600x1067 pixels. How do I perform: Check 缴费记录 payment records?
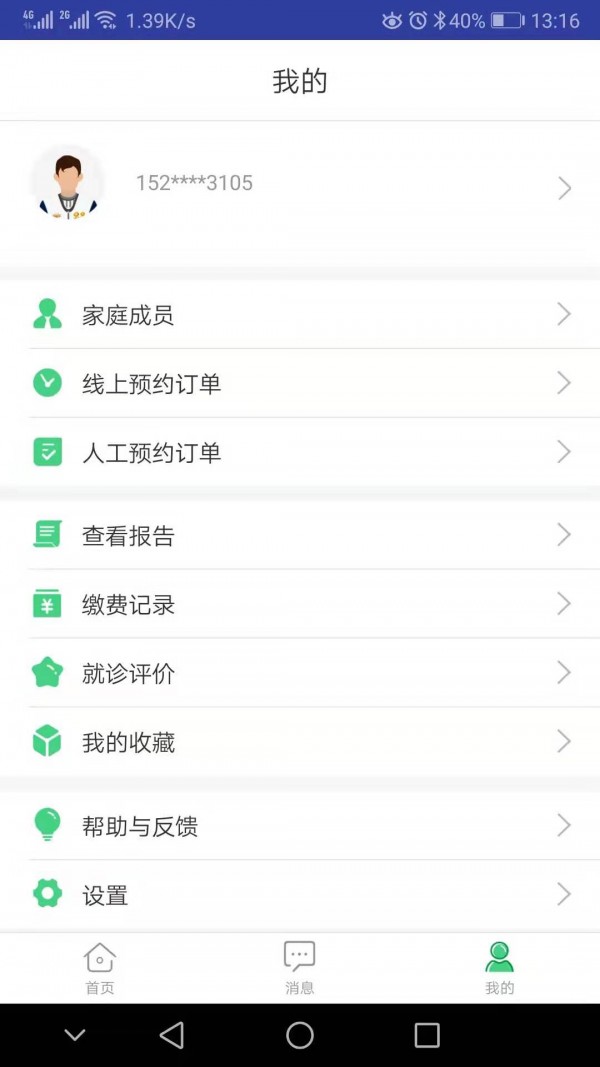click(x=300, y=604)
